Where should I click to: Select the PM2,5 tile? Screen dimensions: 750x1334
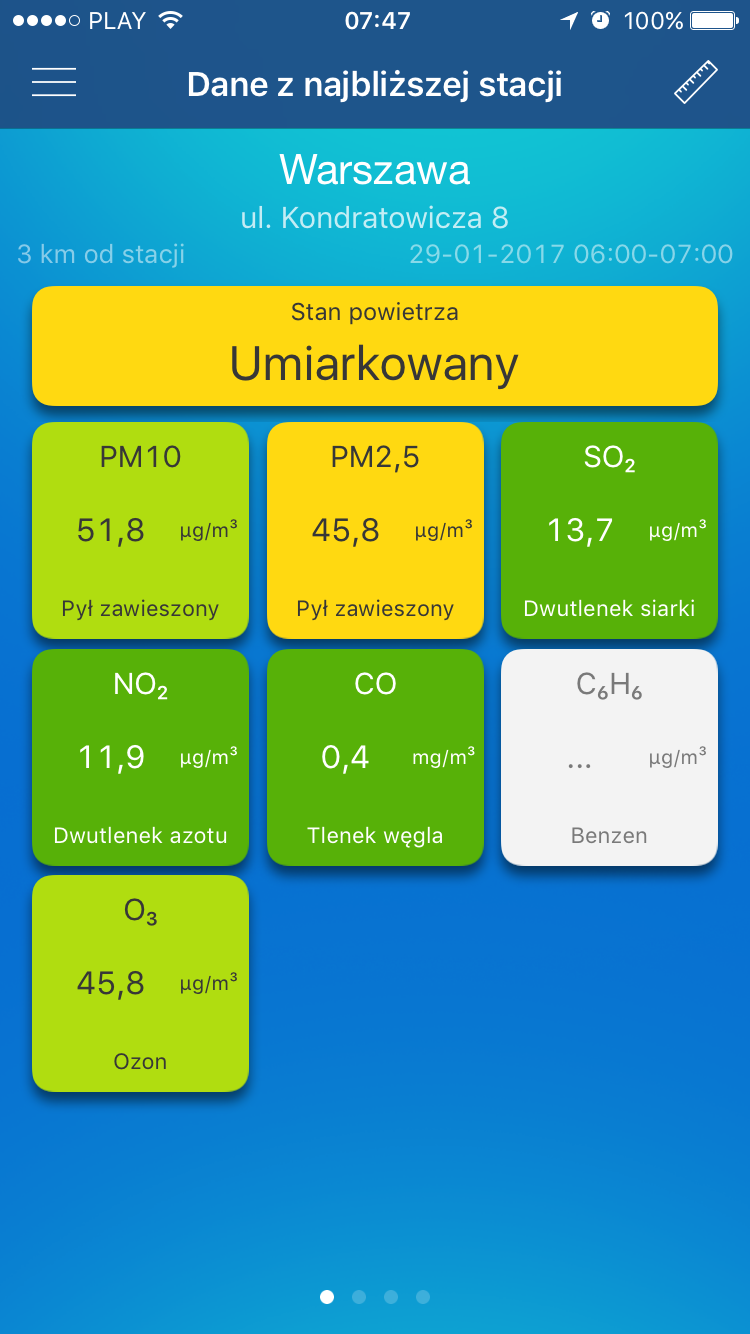[x=375, y=530]
